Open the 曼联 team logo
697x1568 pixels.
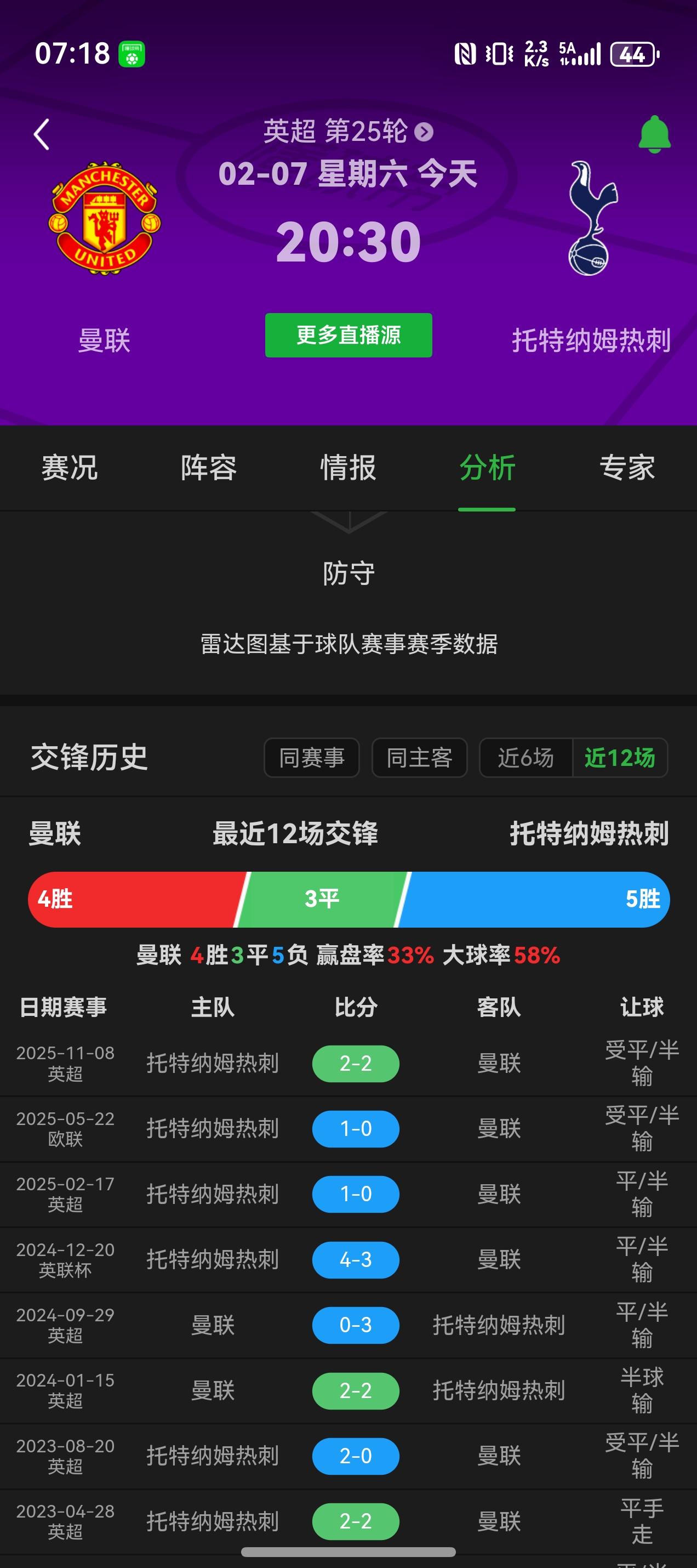click(x=105, y=218)
